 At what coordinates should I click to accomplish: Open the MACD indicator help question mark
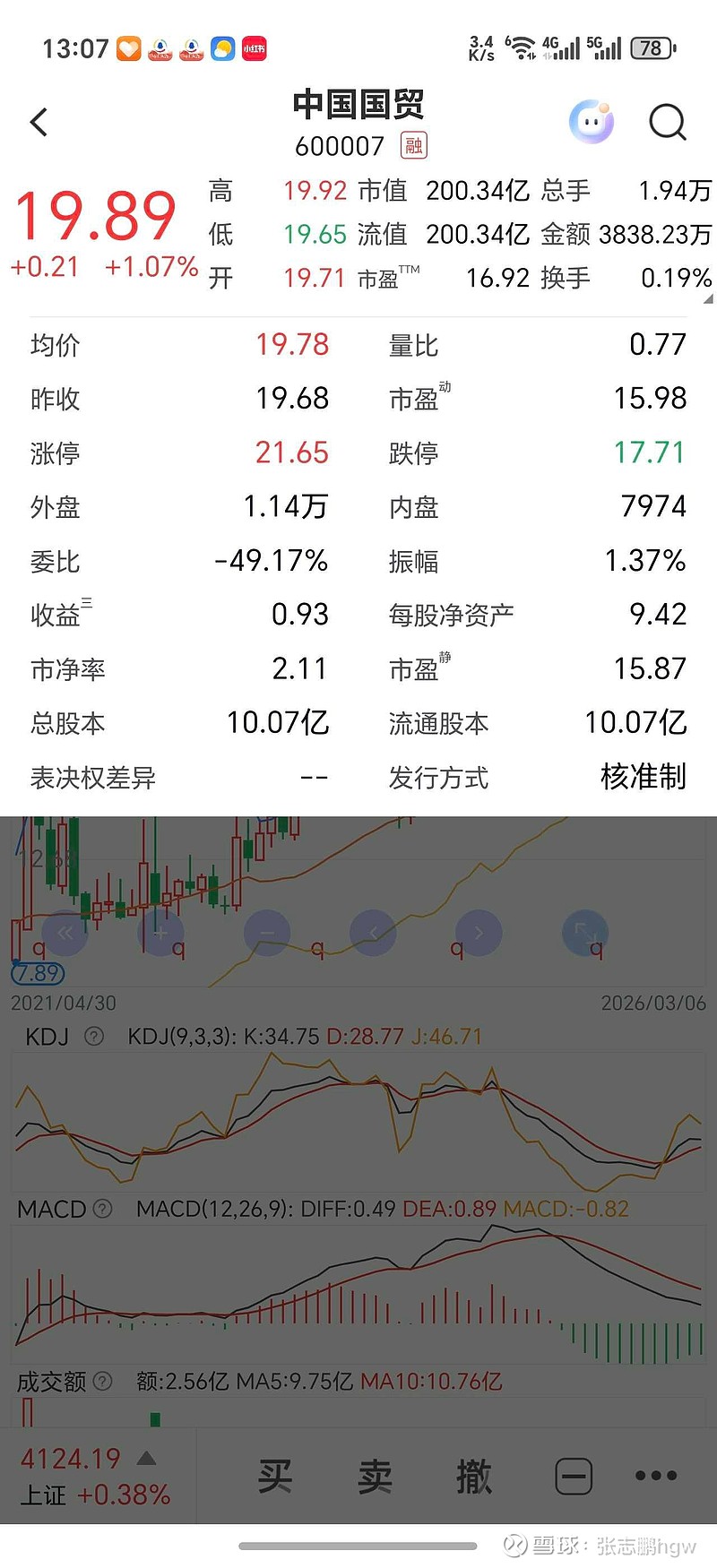coord(101,1209)
